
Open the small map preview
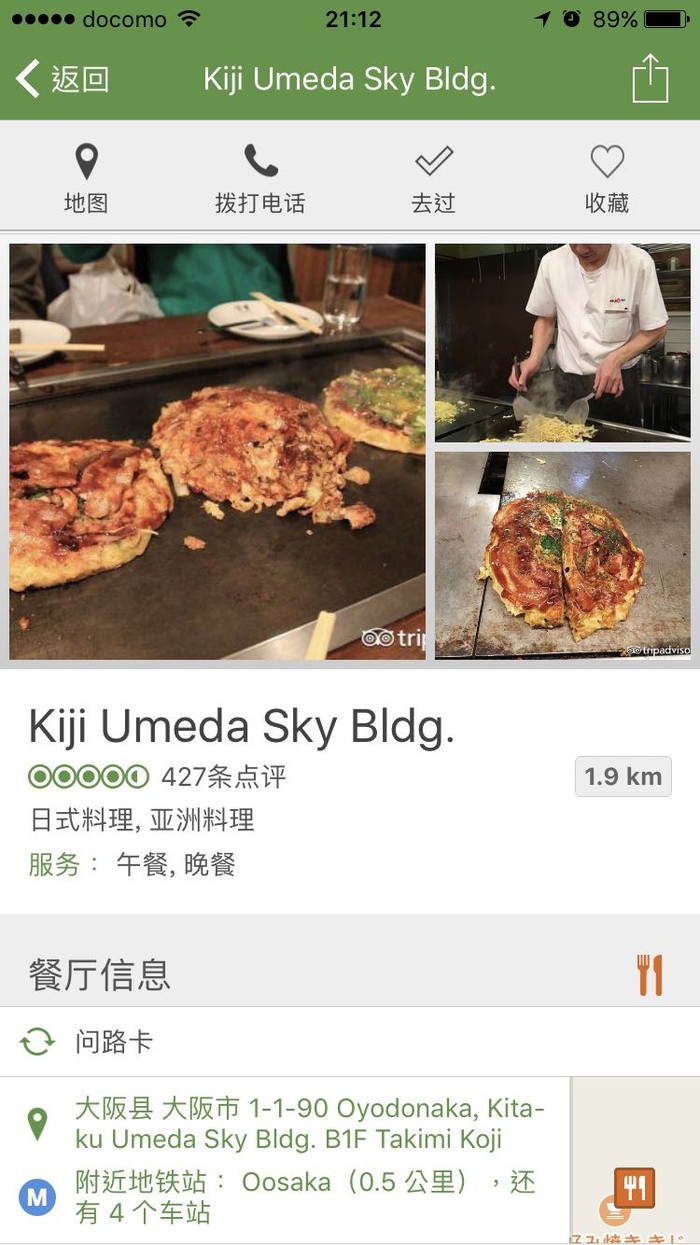tap(635, 1160)
